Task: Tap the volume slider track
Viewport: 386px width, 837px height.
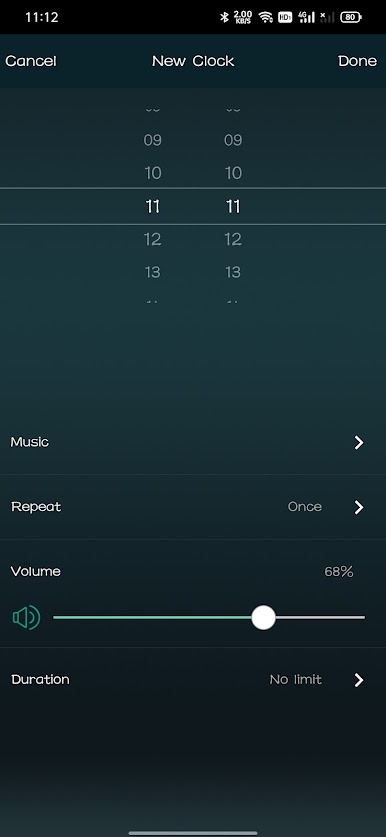Action: click(x=209, y=618)
